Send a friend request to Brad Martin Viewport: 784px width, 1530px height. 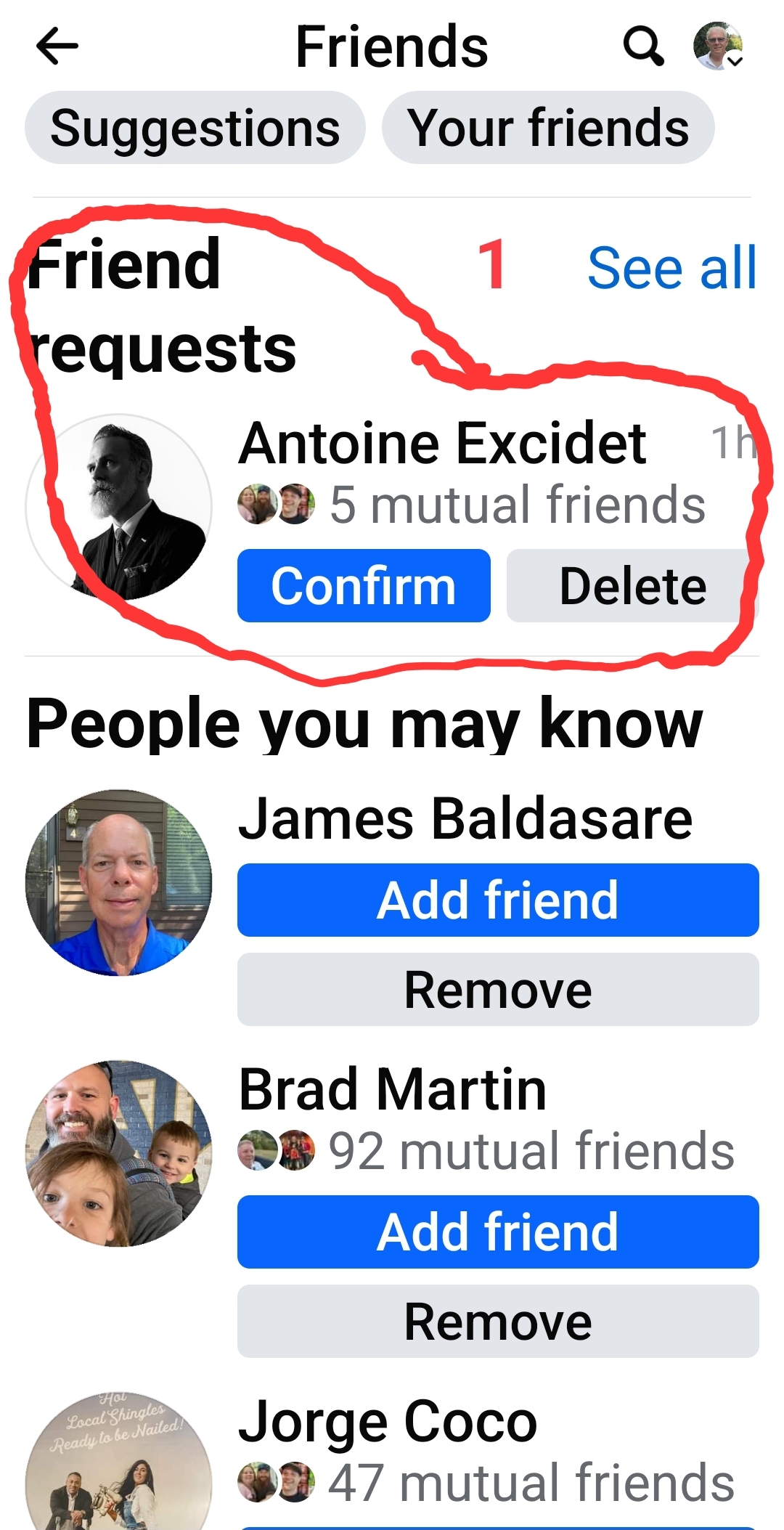click(498, 1232)
